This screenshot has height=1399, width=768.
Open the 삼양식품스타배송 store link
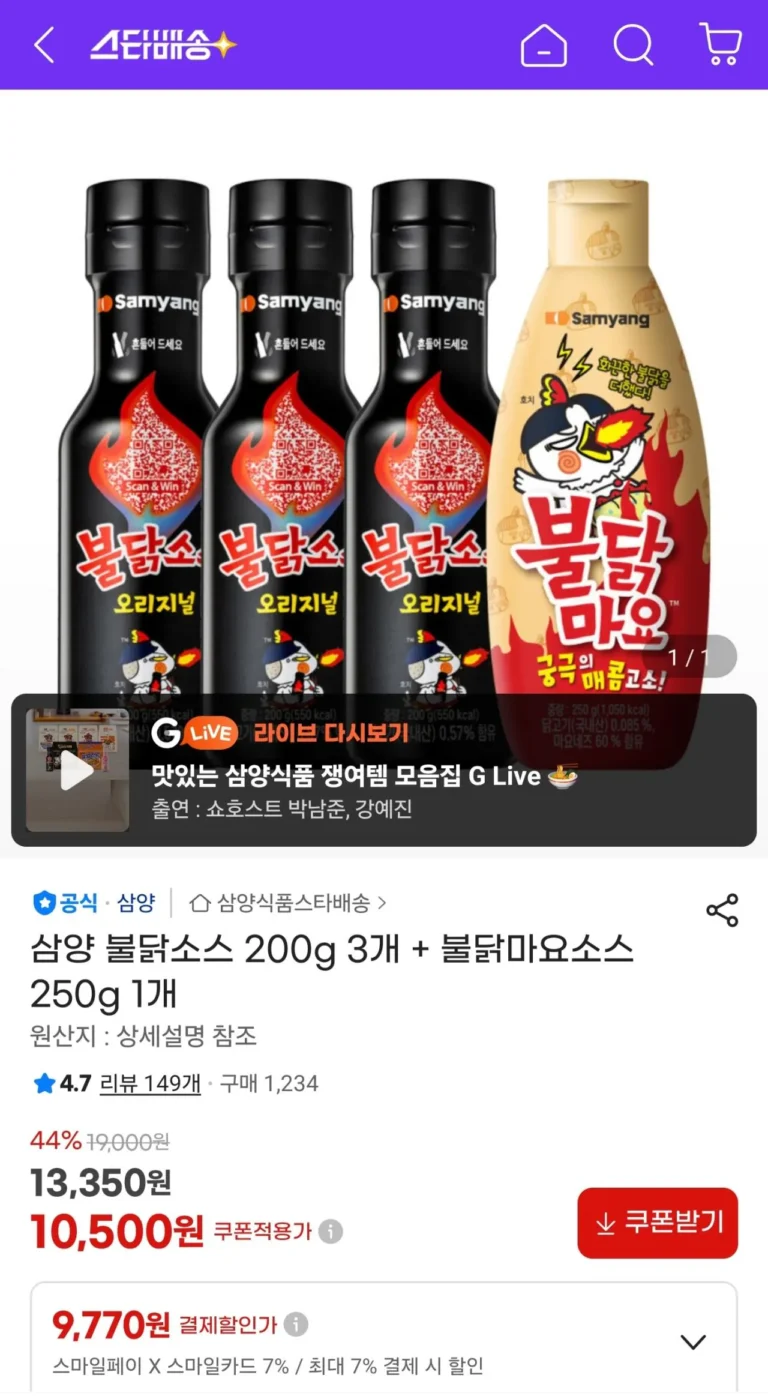point(288,903)
